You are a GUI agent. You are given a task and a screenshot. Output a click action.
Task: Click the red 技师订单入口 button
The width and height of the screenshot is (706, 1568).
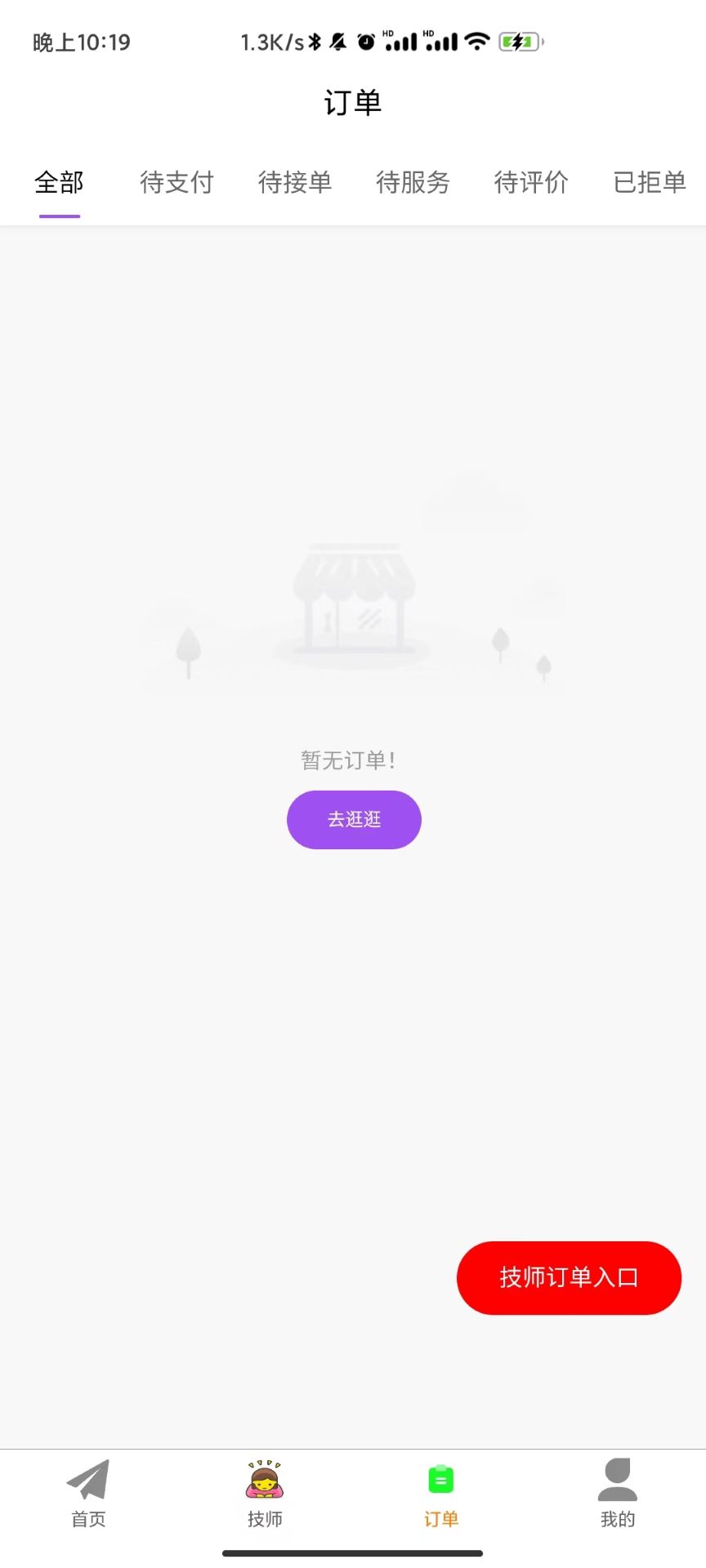tap(568, 1277)
